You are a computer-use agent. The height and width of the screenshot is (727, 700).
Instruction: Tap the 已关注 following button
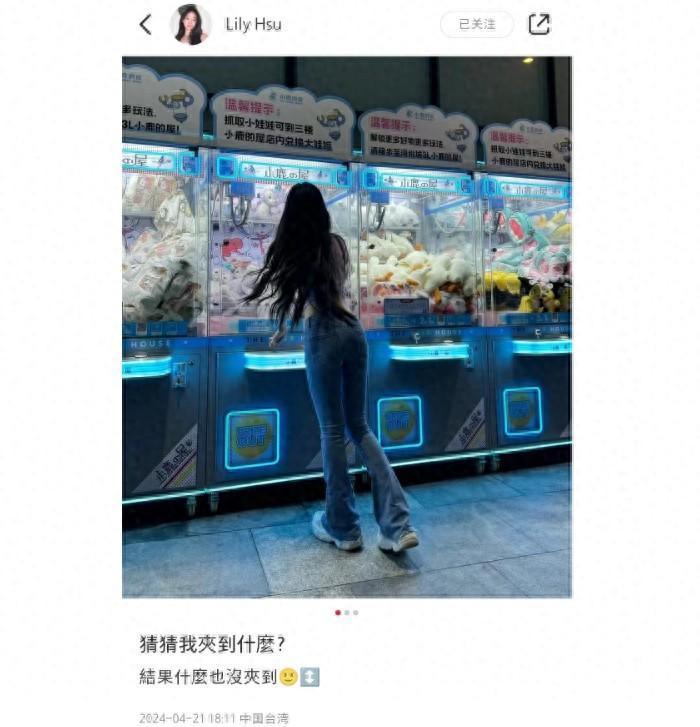click(477, 24)
